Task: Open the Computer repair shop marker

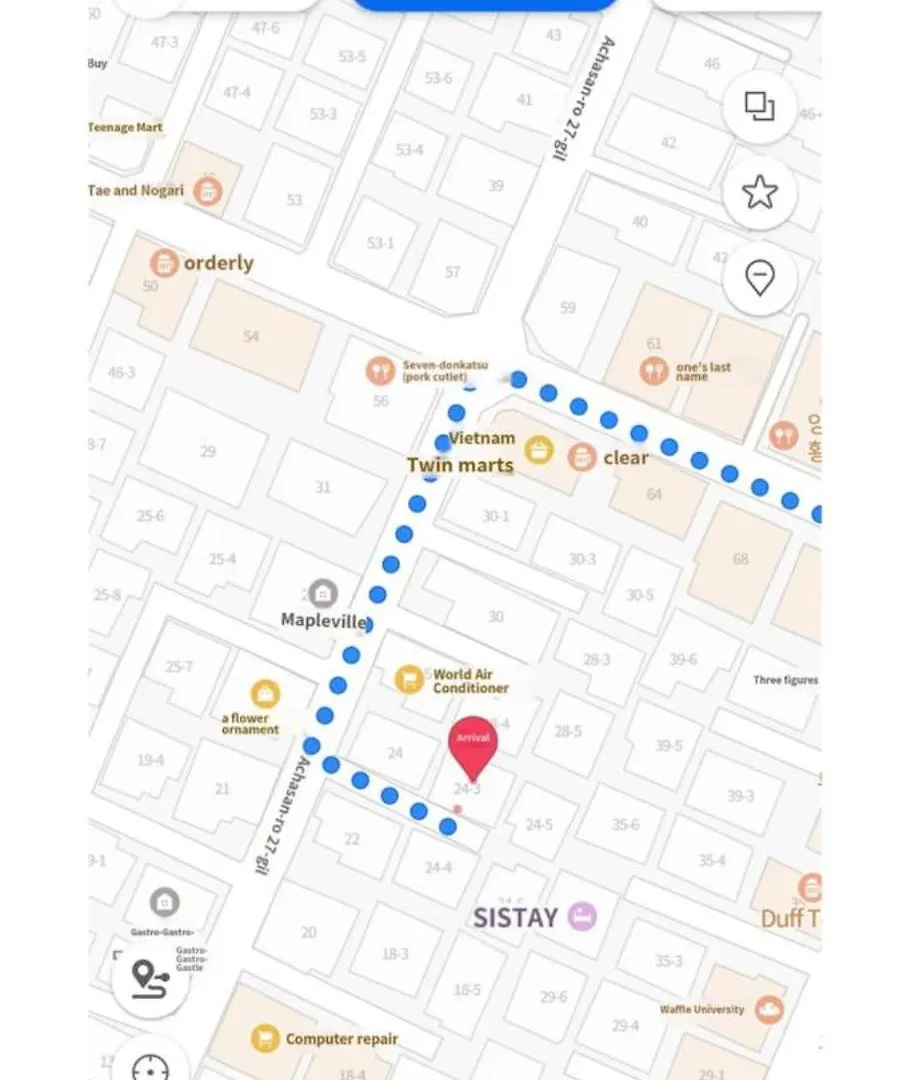Action: pyautogui.click(x=264, y=1038)
